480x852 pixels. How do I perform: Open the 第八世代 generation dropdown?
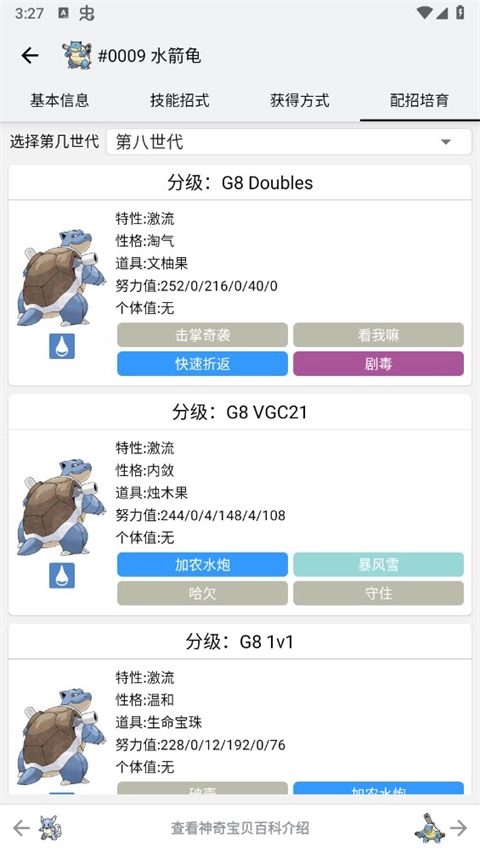click(289, 142)
